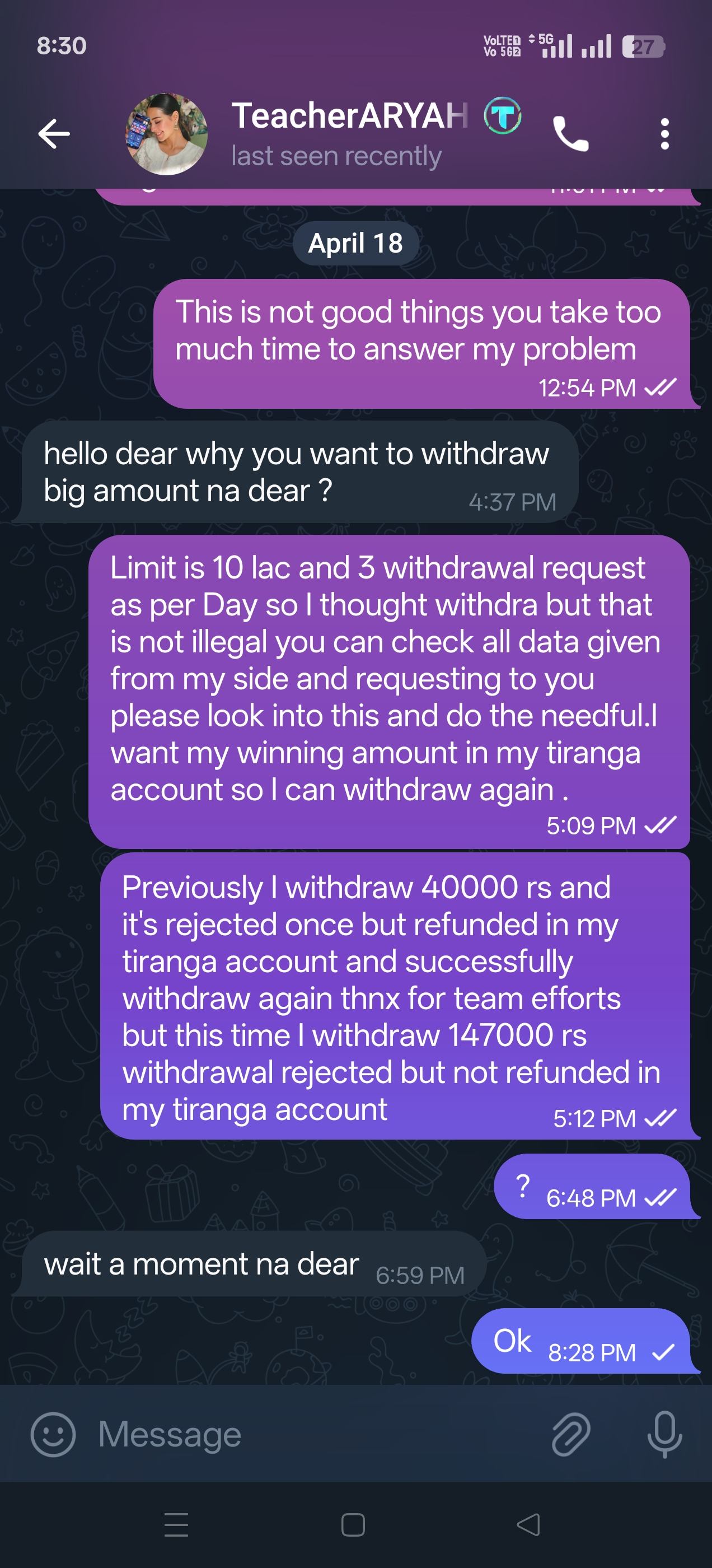This screenshot has width=712, height=1568.
Task: Open TeacherARYAH's profile picture
Action: tap(166, 134)
